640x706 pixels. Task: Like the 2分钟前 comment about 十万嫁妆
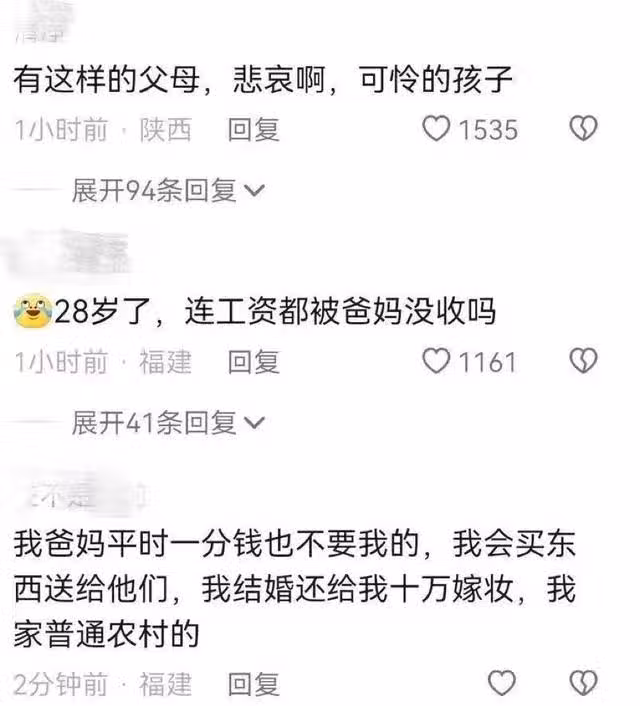(501, 684)
